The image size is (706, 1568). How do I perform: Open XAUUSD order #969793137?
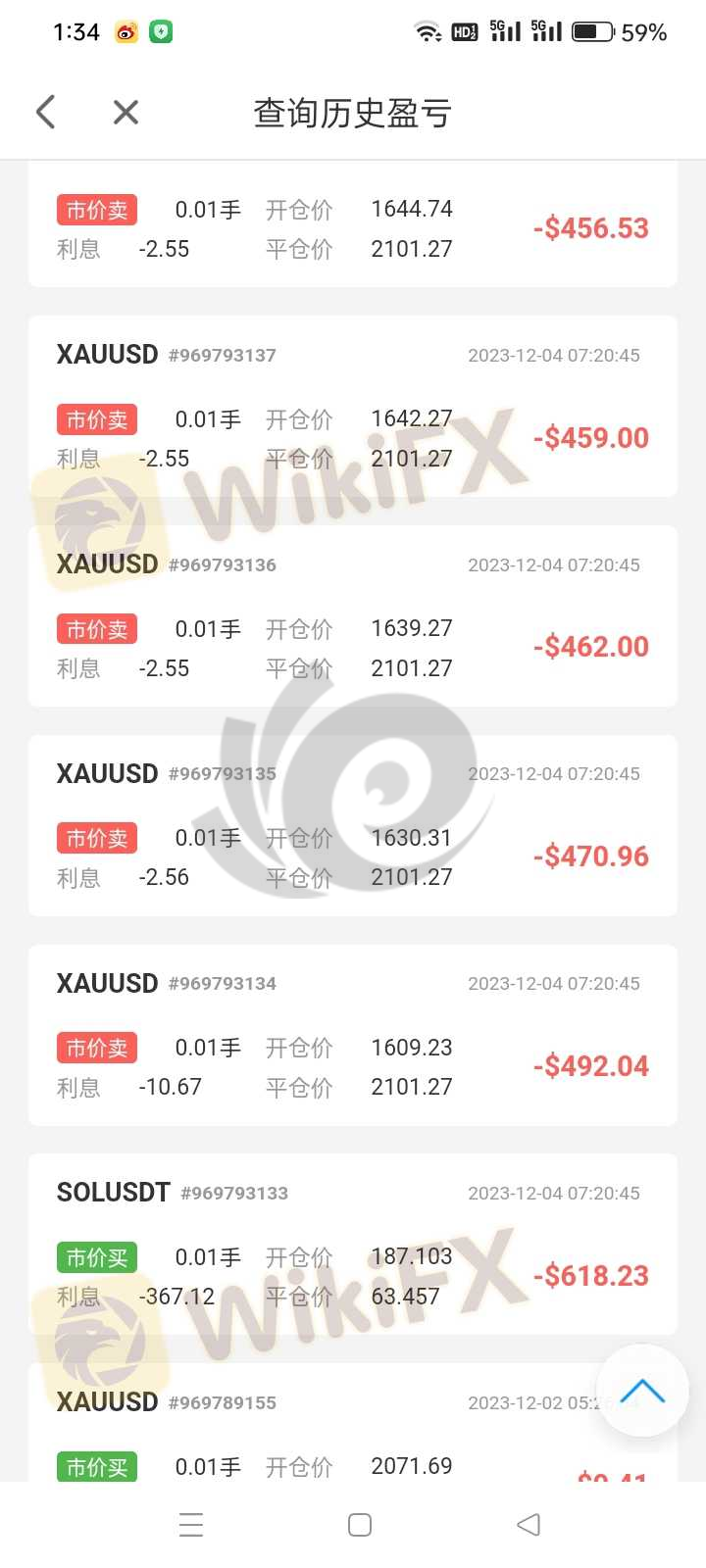pos(352,406)
